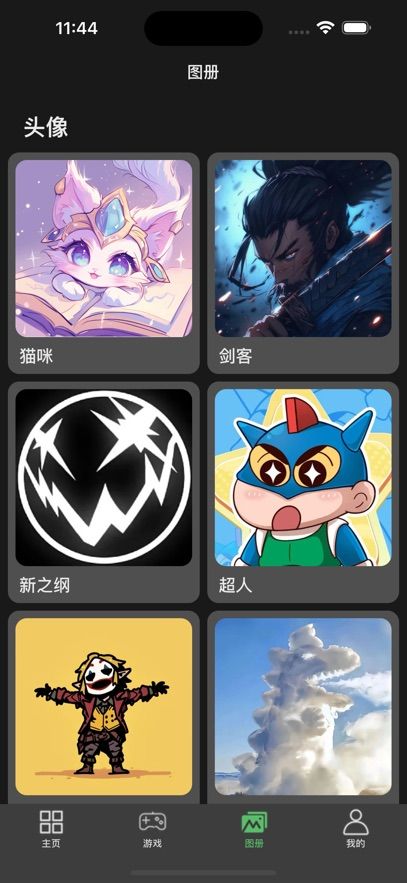This screenshot has width=407, height=883.
Task: Open the 我的 tab
Action: [356, 829]
